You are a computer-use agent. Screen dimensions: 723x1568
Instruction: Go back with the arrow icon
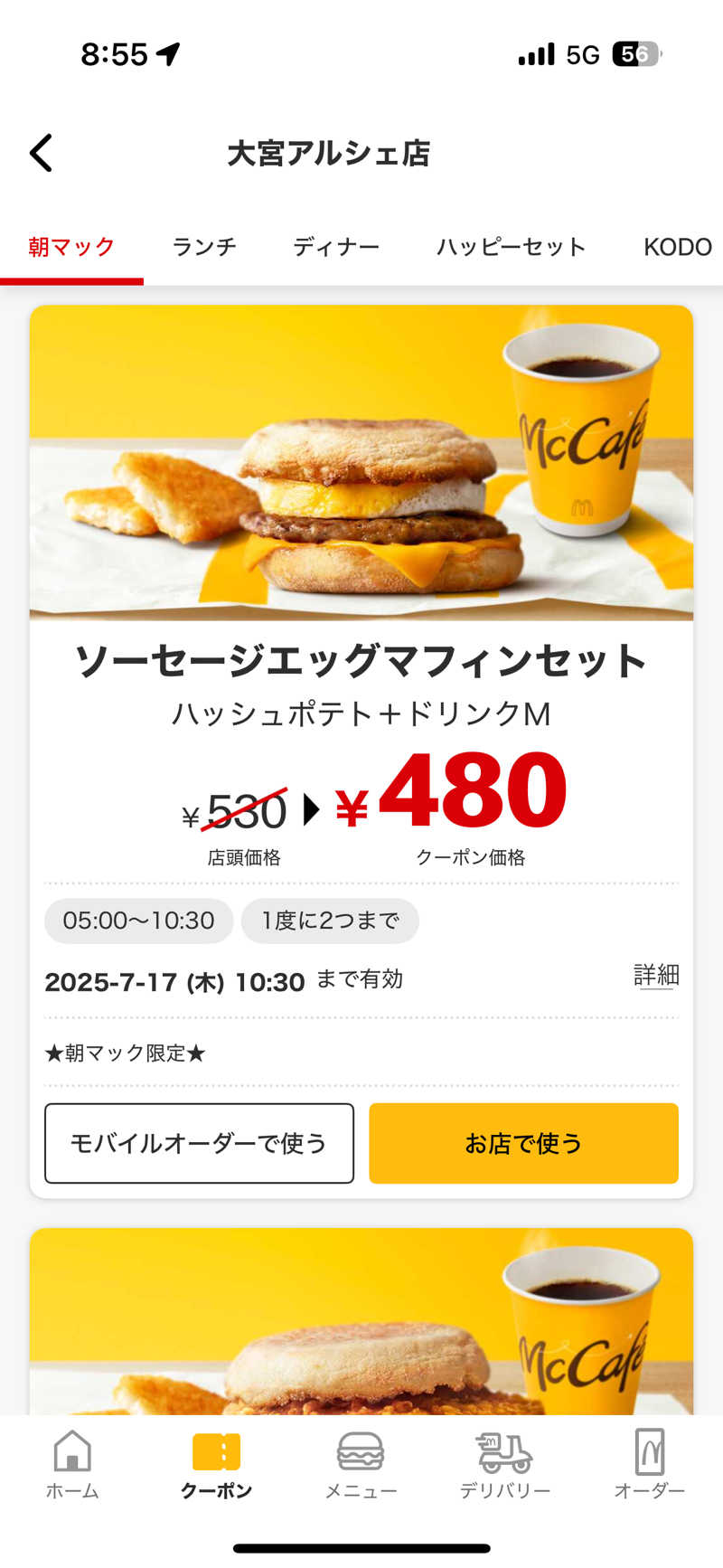click(x=42, y=153)
